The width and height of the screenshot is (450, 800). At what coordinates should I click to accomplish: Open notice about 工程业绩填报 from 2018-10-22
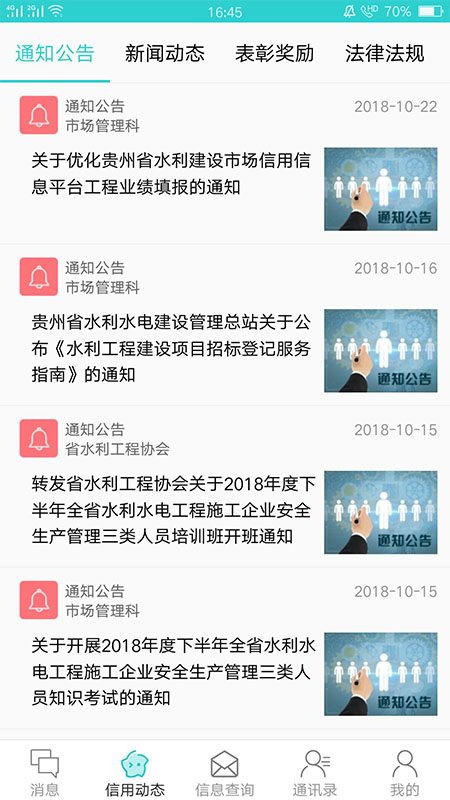click(x=225, y=163)
